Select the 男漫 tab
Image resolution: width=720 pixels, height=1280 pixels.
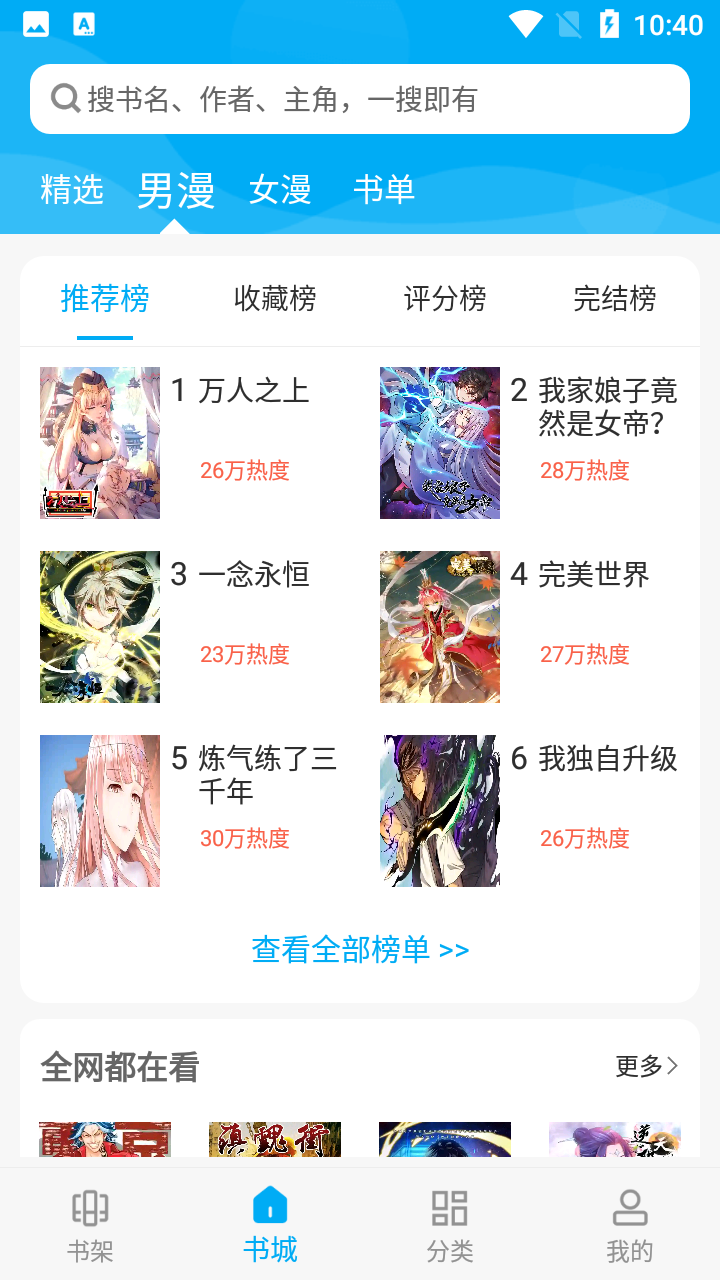175,190
